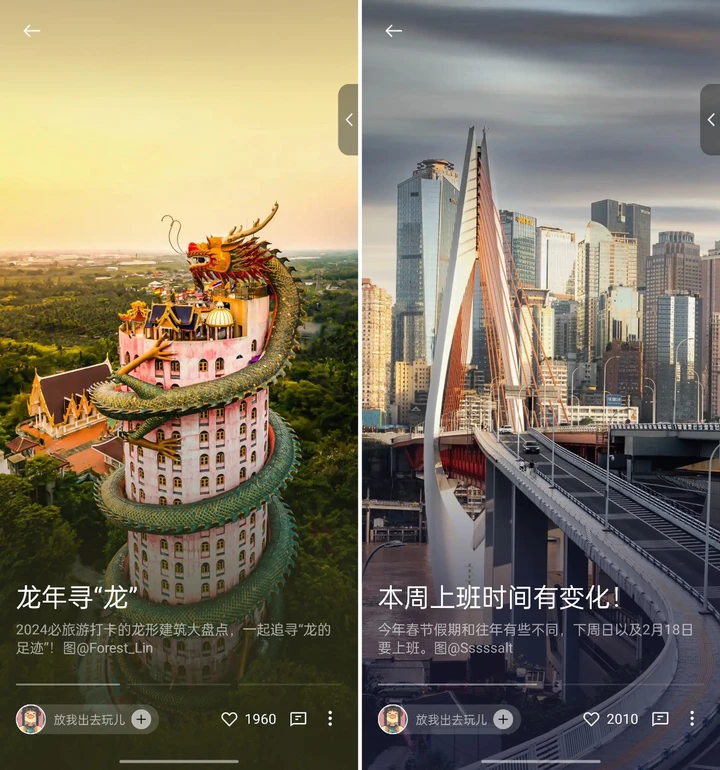
Task: Expand the side panel handle on dragon story
Action: 348,120
